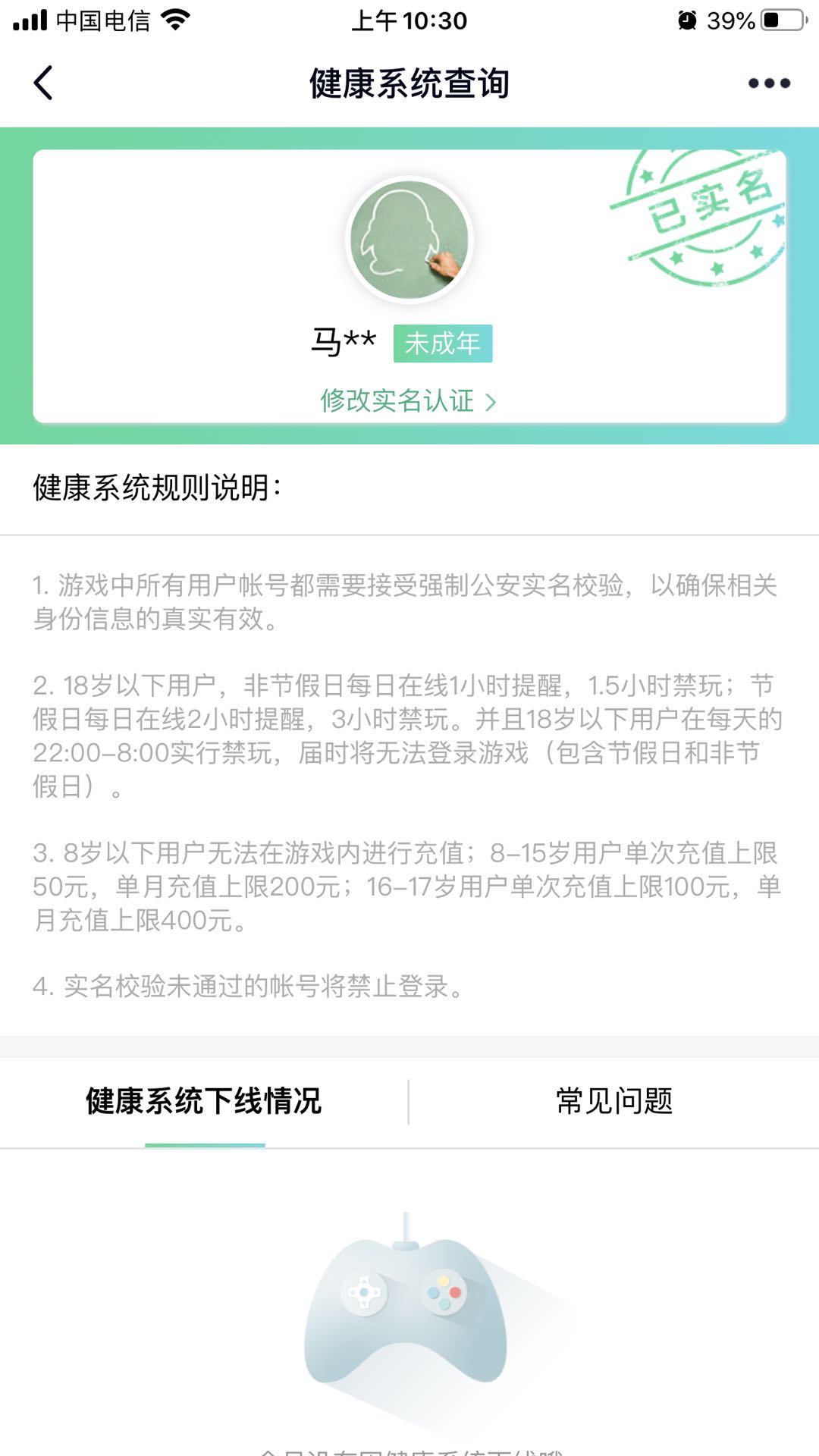Switch to the 常见问题 tab

(x=614, y=1101)
